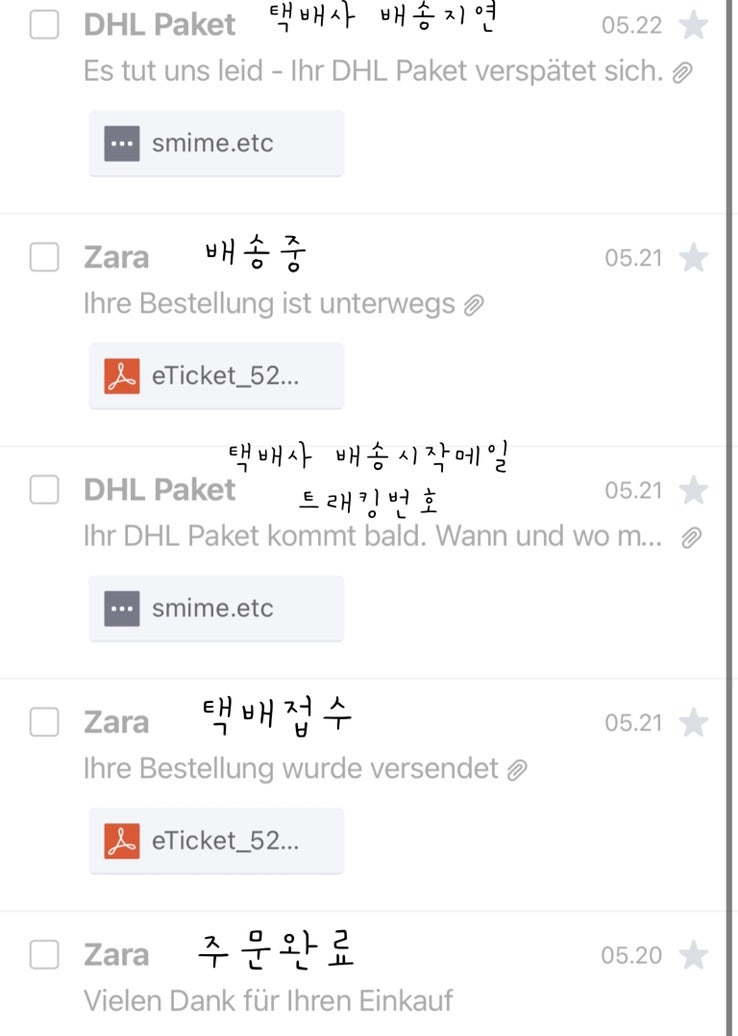
Task: Select the checkbox for DHL 'verspätet sich' email
Action: tap(44, 25)
